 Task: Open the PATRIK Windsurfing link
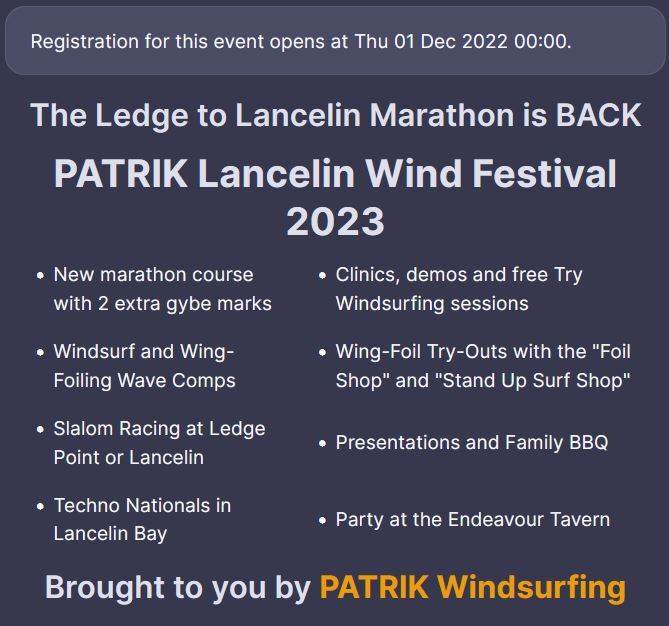472,587
